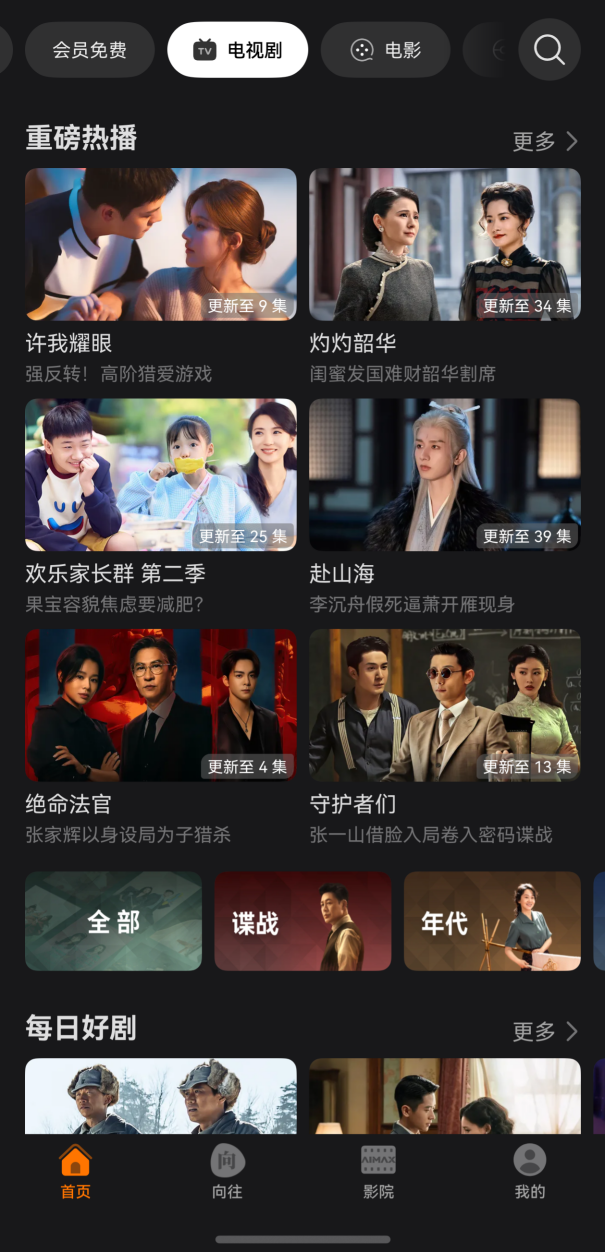This screenshot has width=605, height=1252.
Task: Open the drama 绝命法官
Action: pyautogui.click(x=160, y=705)
